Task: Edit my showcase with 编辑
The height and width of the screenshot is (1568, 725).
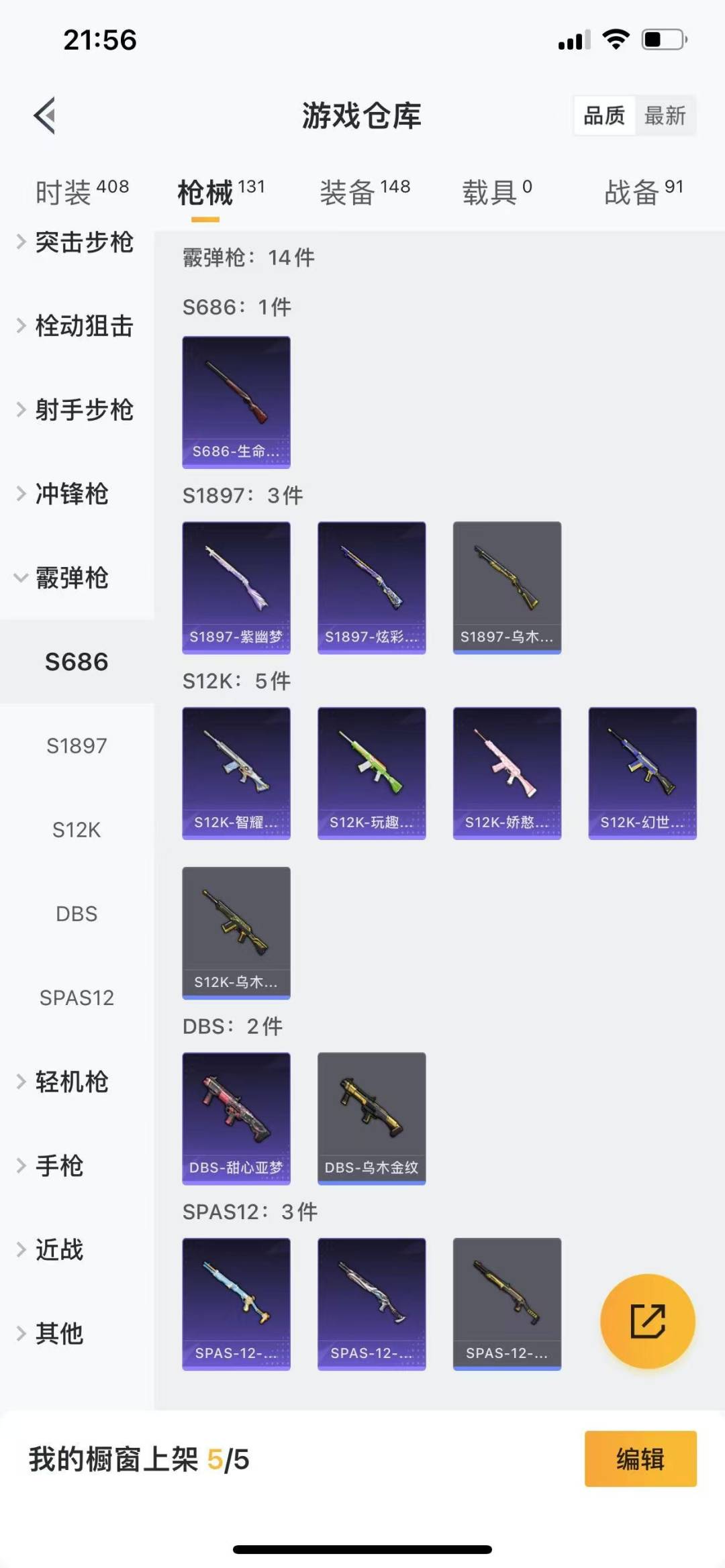Action: click(640, 1459)
